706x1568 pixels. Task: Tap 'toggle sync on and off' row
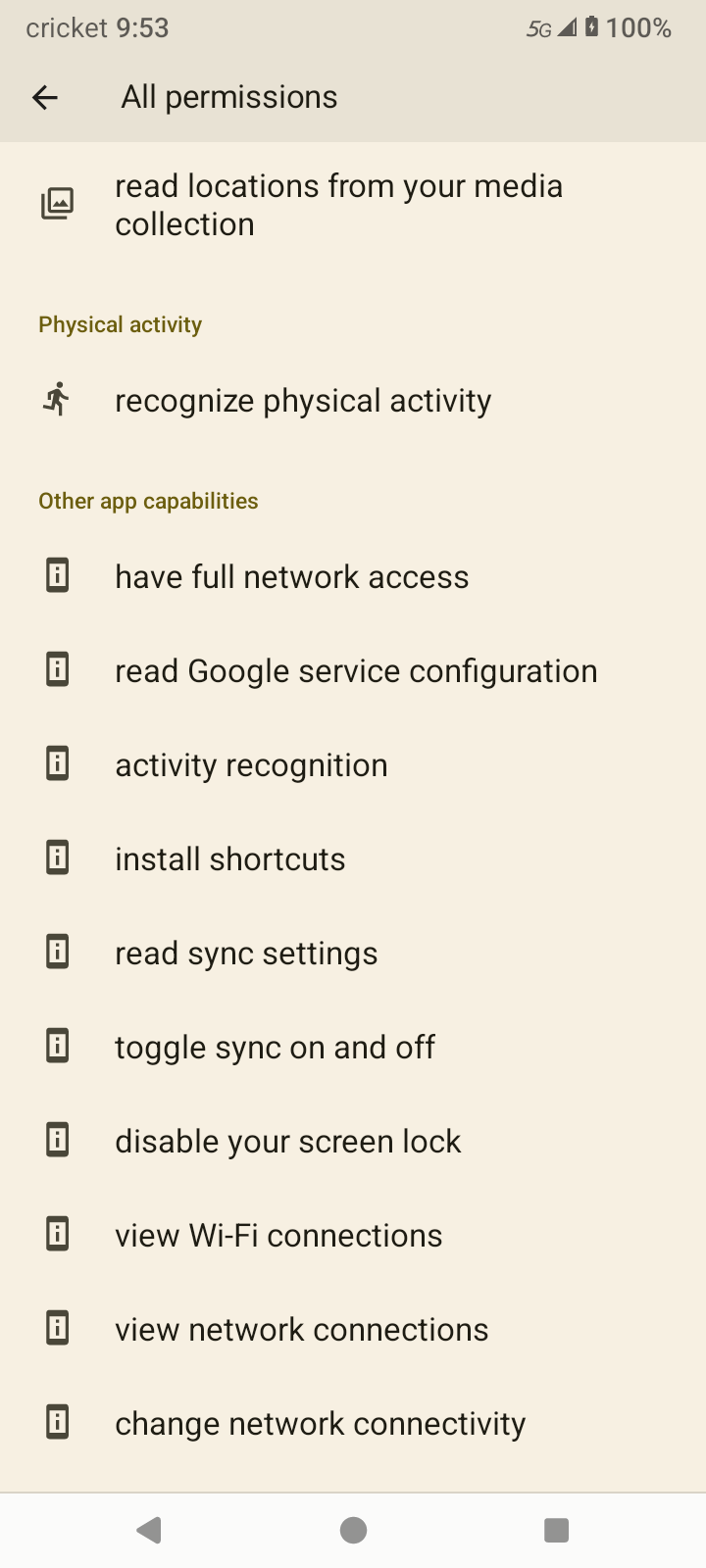[x=353, y=1048]
